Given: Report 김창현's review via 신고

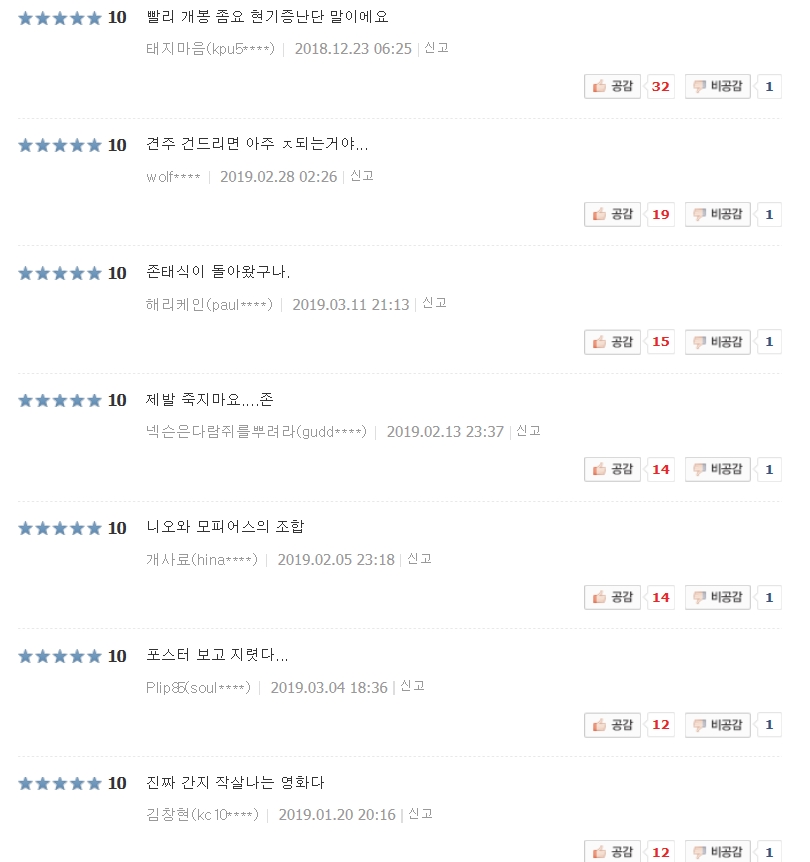Looking at the screenshot, I should coord(420,814).
